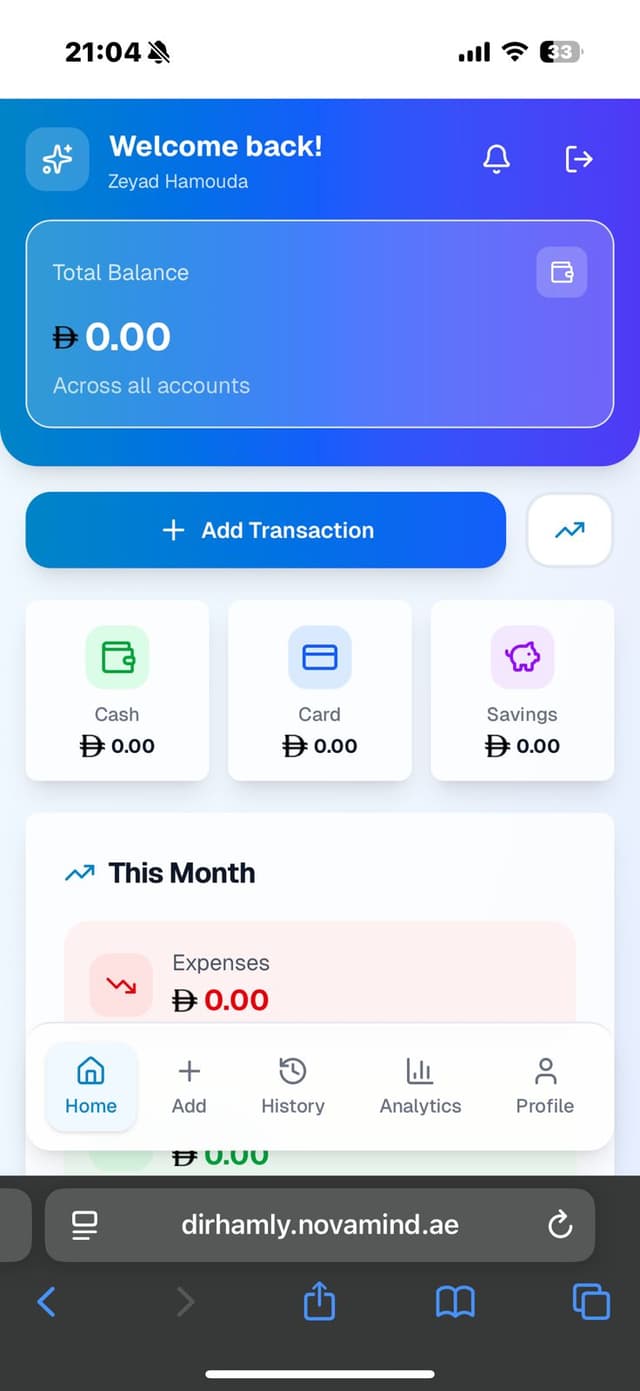This screenshot has width=640, height=1391.
Task: Tap the dirhamly.novamind.ae address bar
Action: click(x=320, y=1224)
